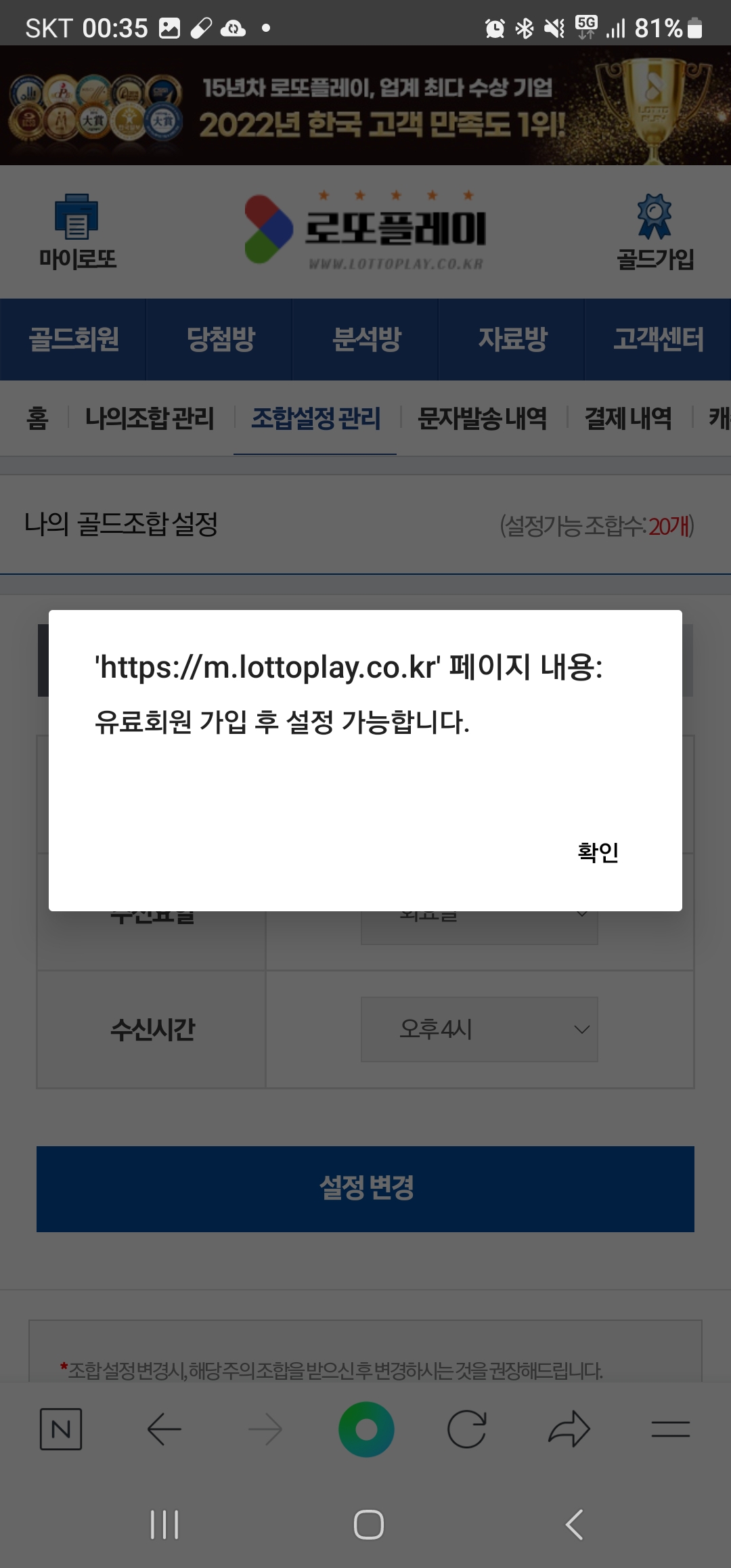731x1568 pixels.
Task: Open the 당첨방 section
Action: (x=220, y=339)
